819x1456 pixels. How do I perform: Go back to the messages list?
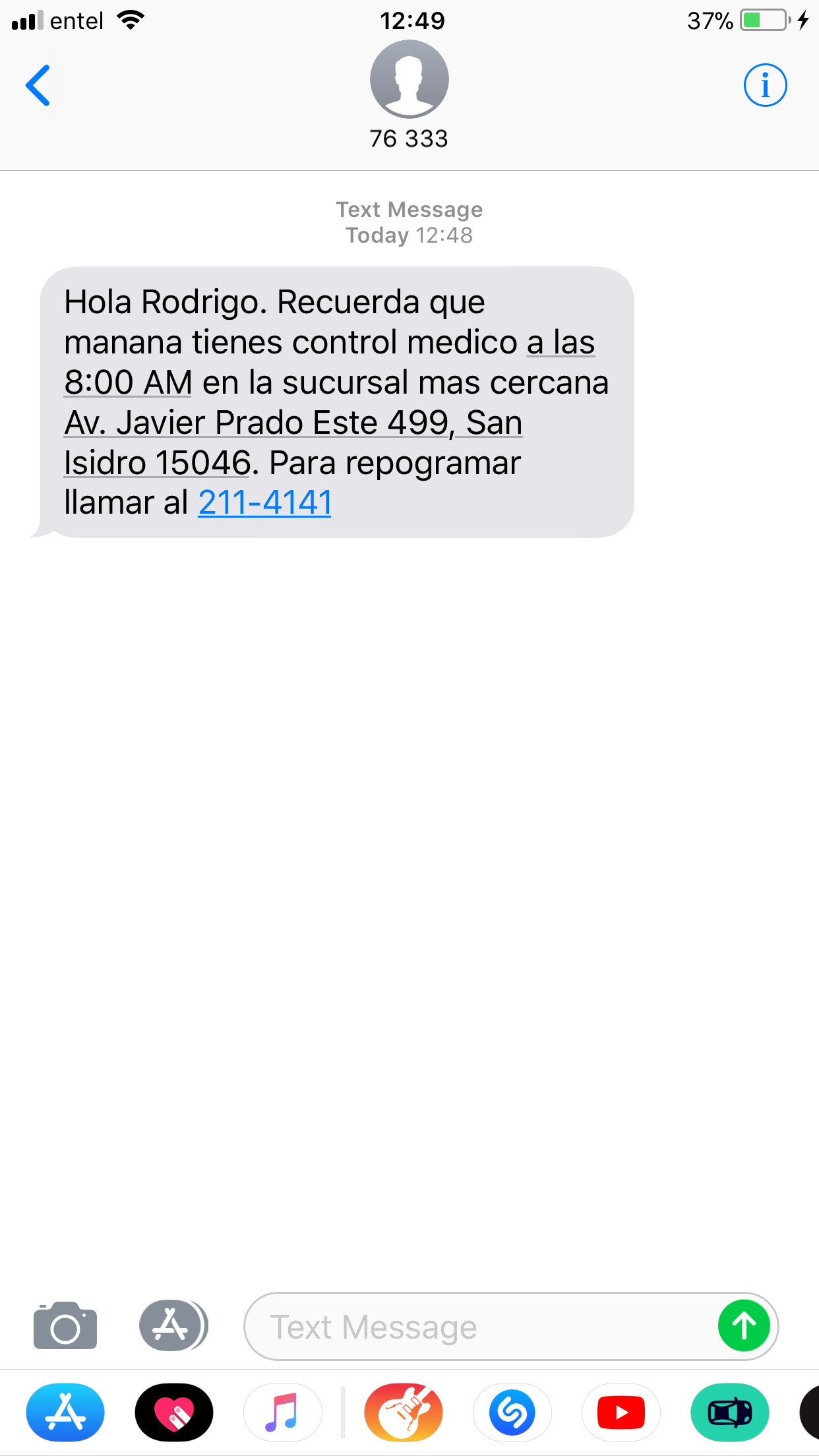[x=38, y=86]
